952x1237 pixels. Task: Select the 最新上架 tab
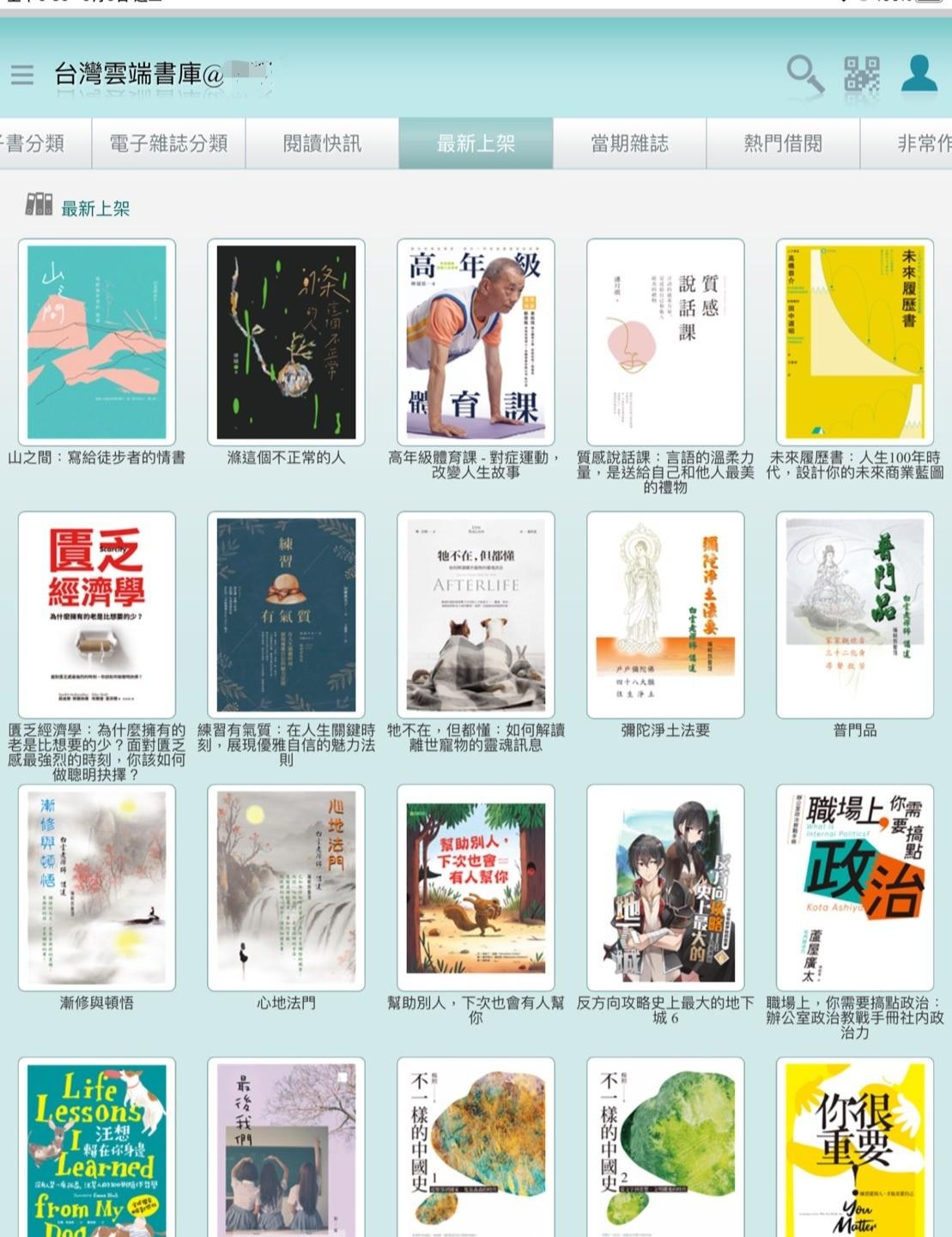click(x=476, y=143)
